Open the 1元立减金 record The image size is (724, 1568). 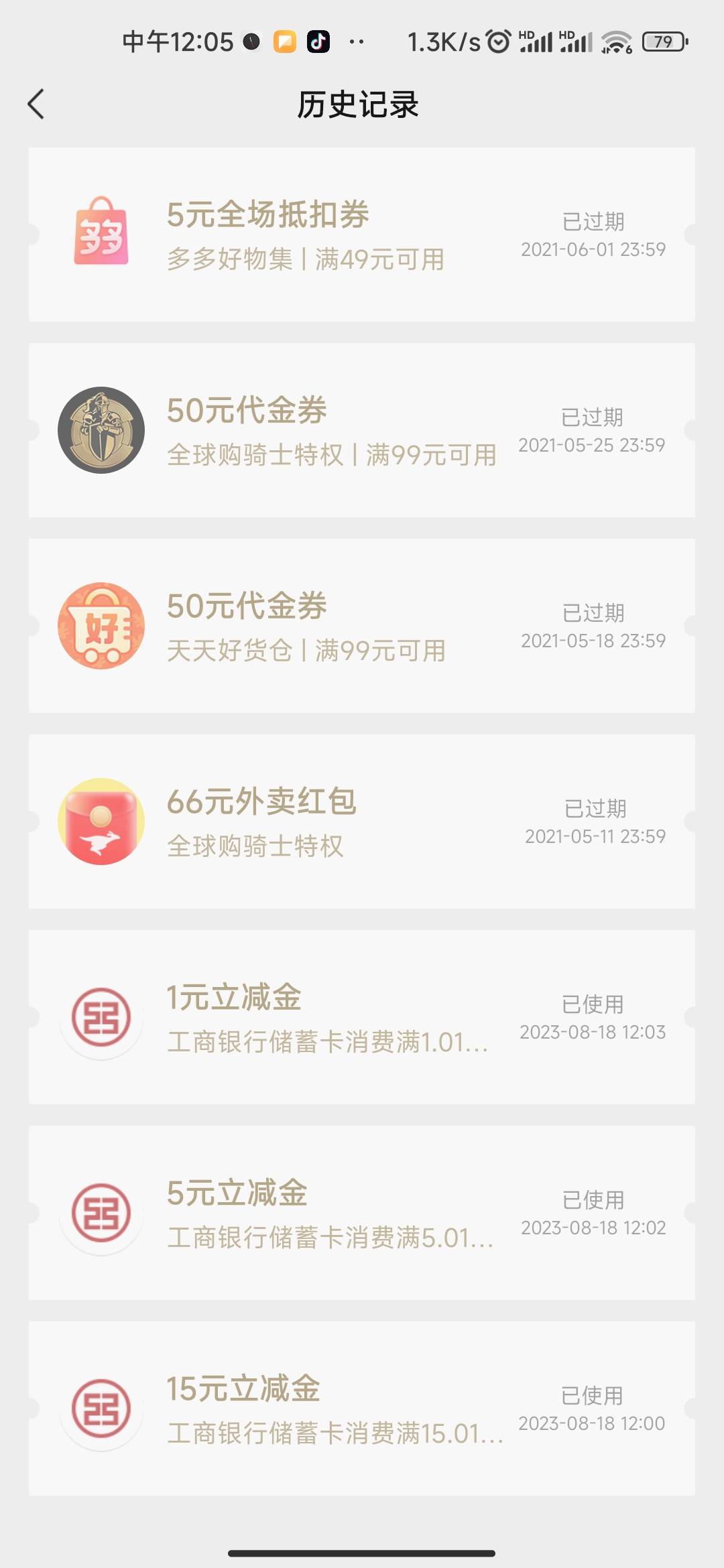tap(361, 1017)
